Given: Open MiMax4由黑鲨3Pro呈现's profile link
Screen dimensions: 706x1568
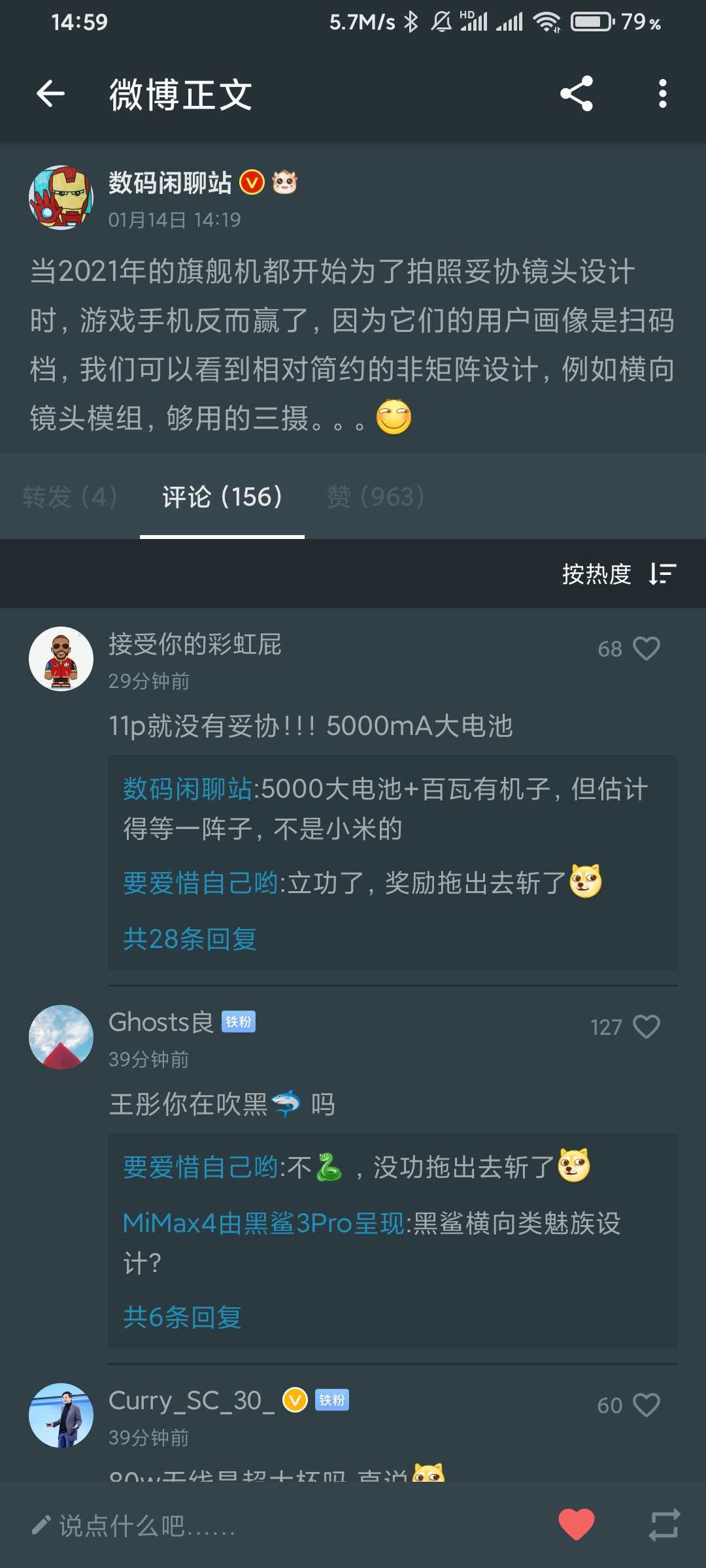Looking at the screenshot, I should point(264,1223).
